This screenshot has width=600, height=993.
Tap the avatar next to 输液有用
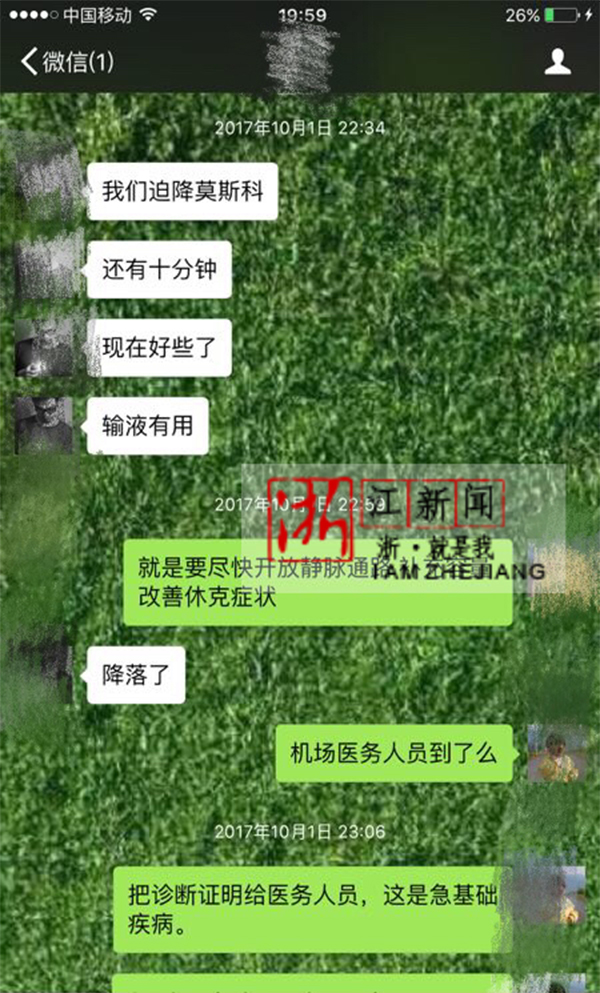click(44, 426)
